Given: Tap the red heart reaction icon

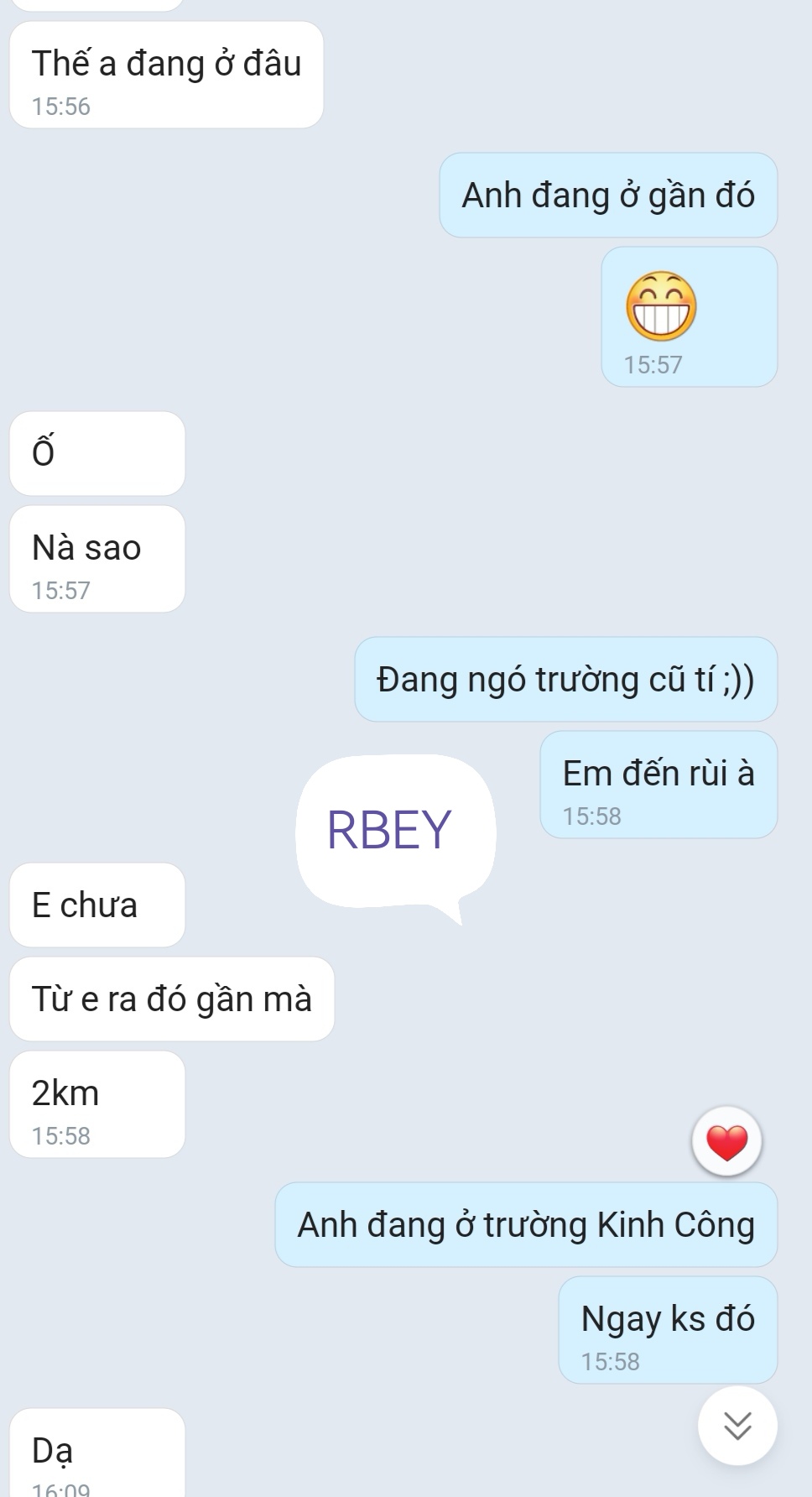Looking at the screenshot, I should (726, 1142).
